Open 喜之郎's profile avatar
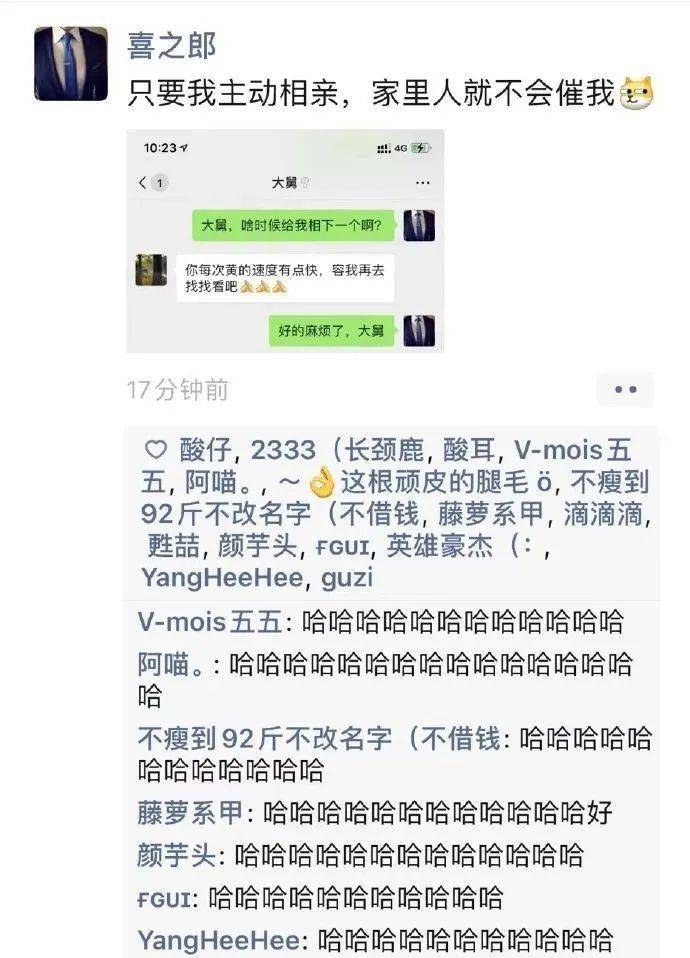The image size is (690, 958). (71, 62)
